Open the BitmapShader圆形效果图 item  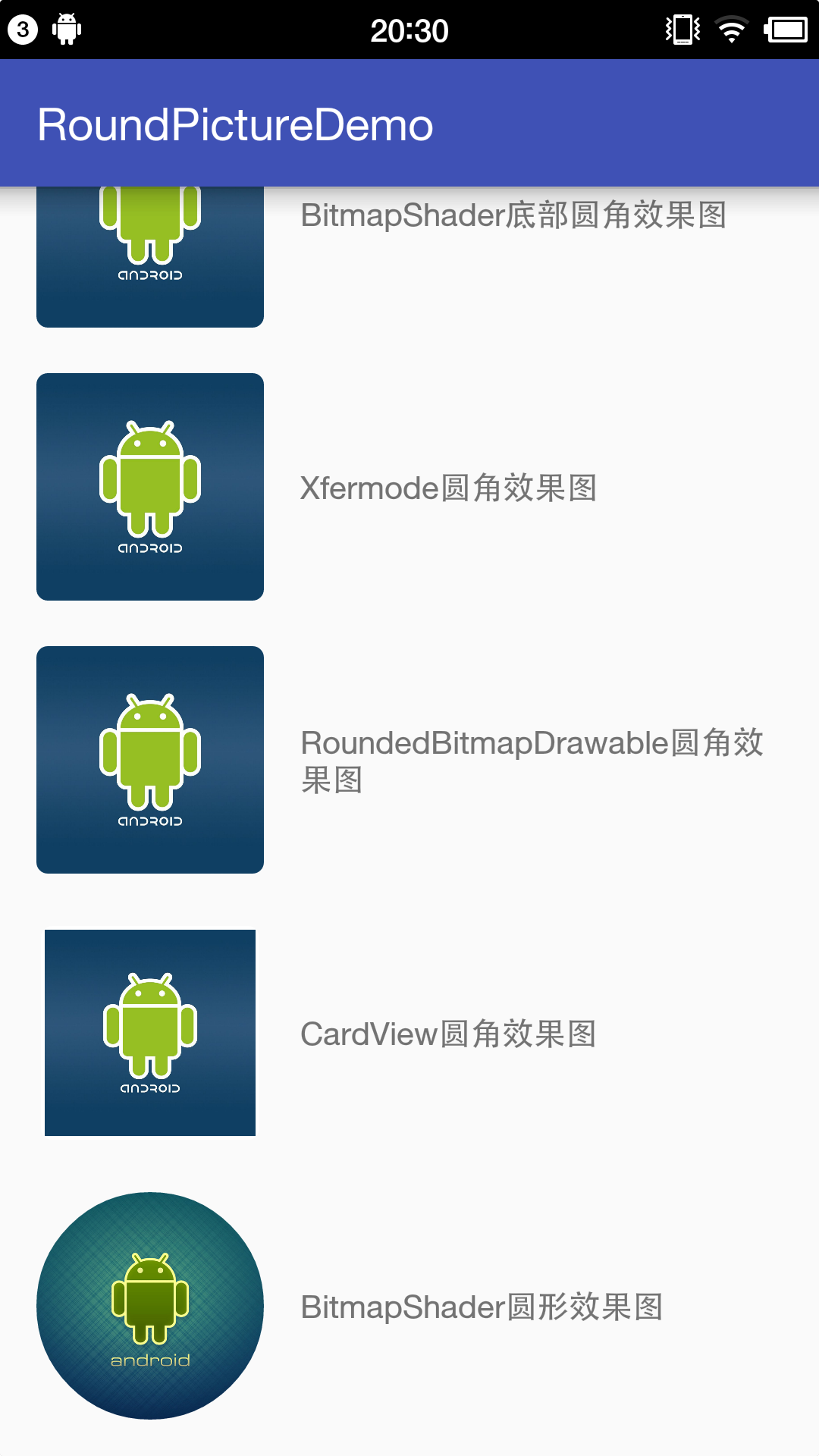(409, 1306)
